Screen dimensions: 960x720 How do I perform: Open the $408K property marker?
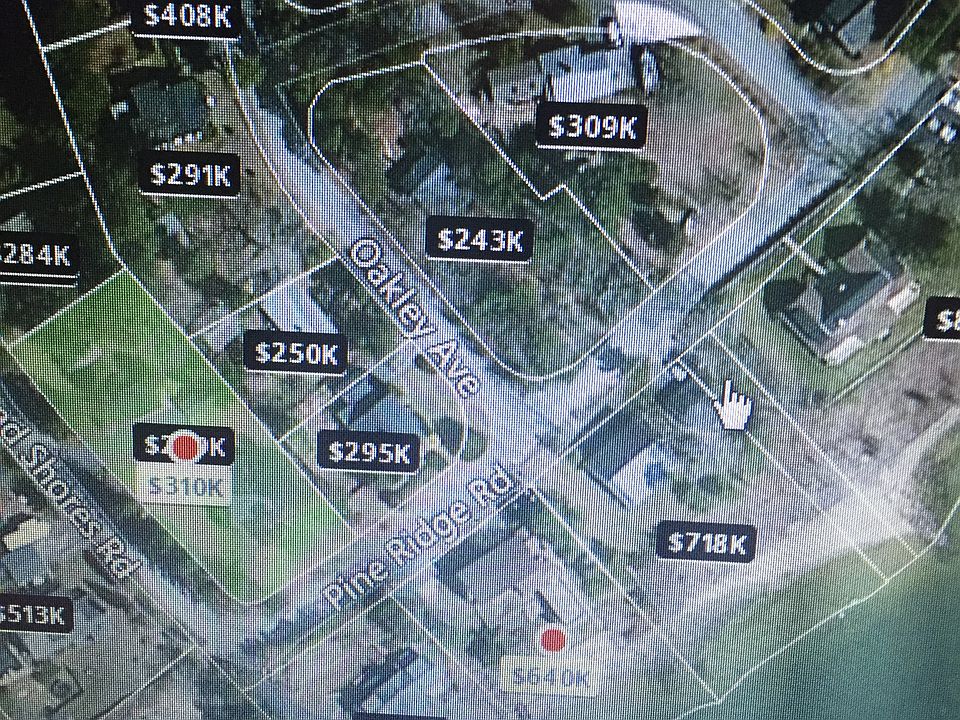187,16
